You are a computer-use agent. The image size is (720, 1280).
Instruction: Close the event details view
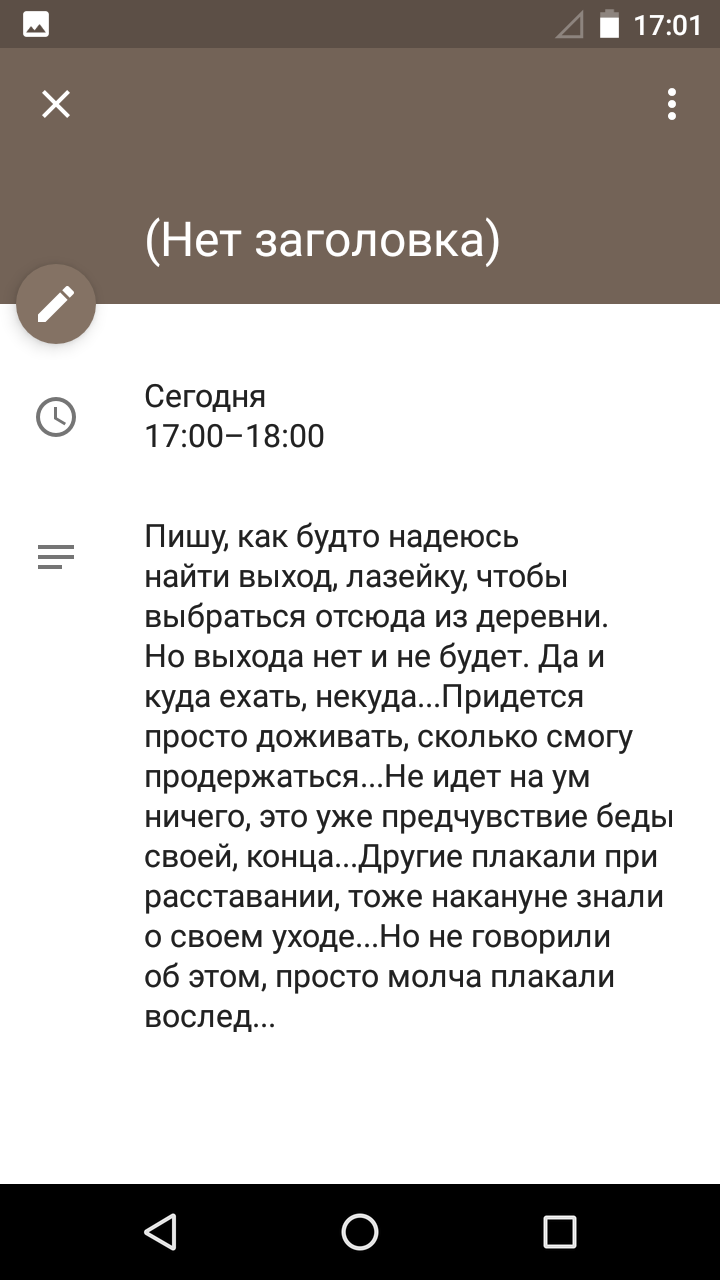[x=56, y=104]
